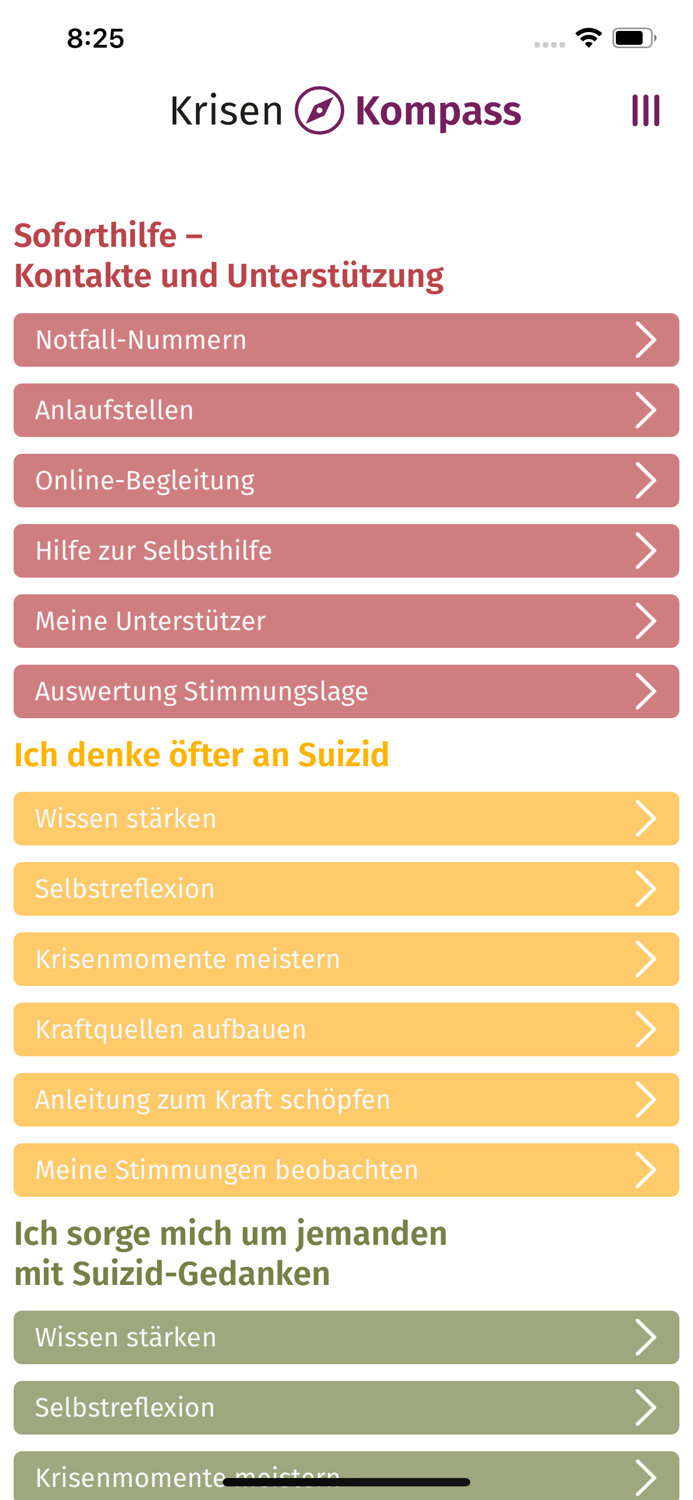Tap the yellow Krisenmomente meistern row

click(x=346, y=959)
